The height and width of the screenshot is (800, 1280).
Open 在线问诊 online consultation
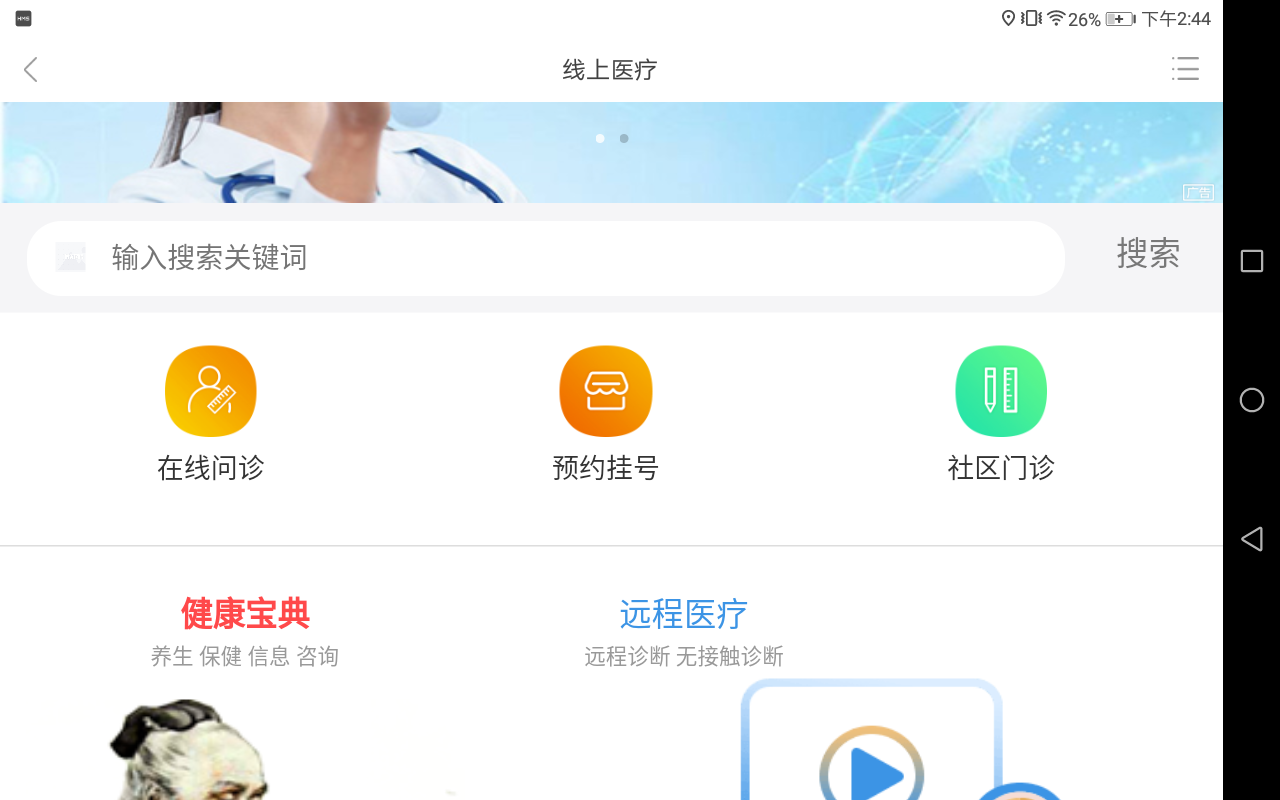coord(211,412)
